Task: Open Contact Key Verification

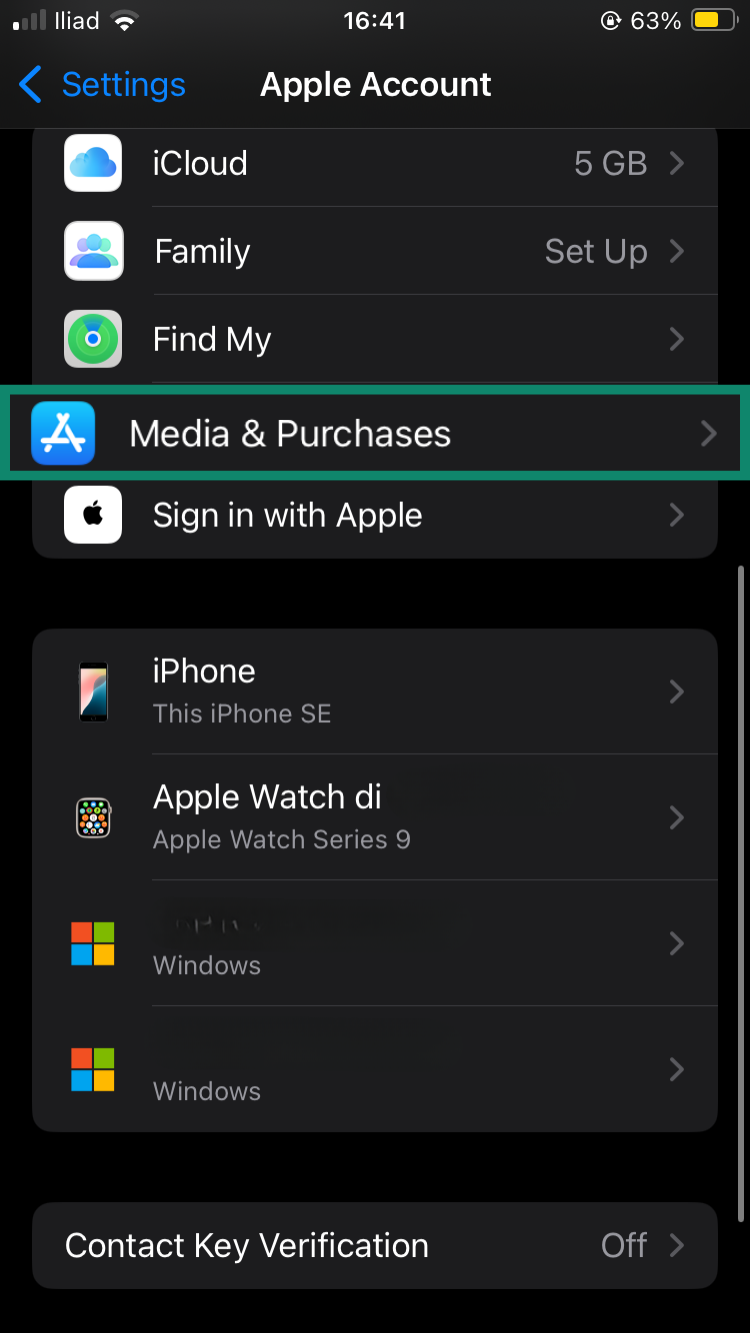Action: (x=375, y=1246)
